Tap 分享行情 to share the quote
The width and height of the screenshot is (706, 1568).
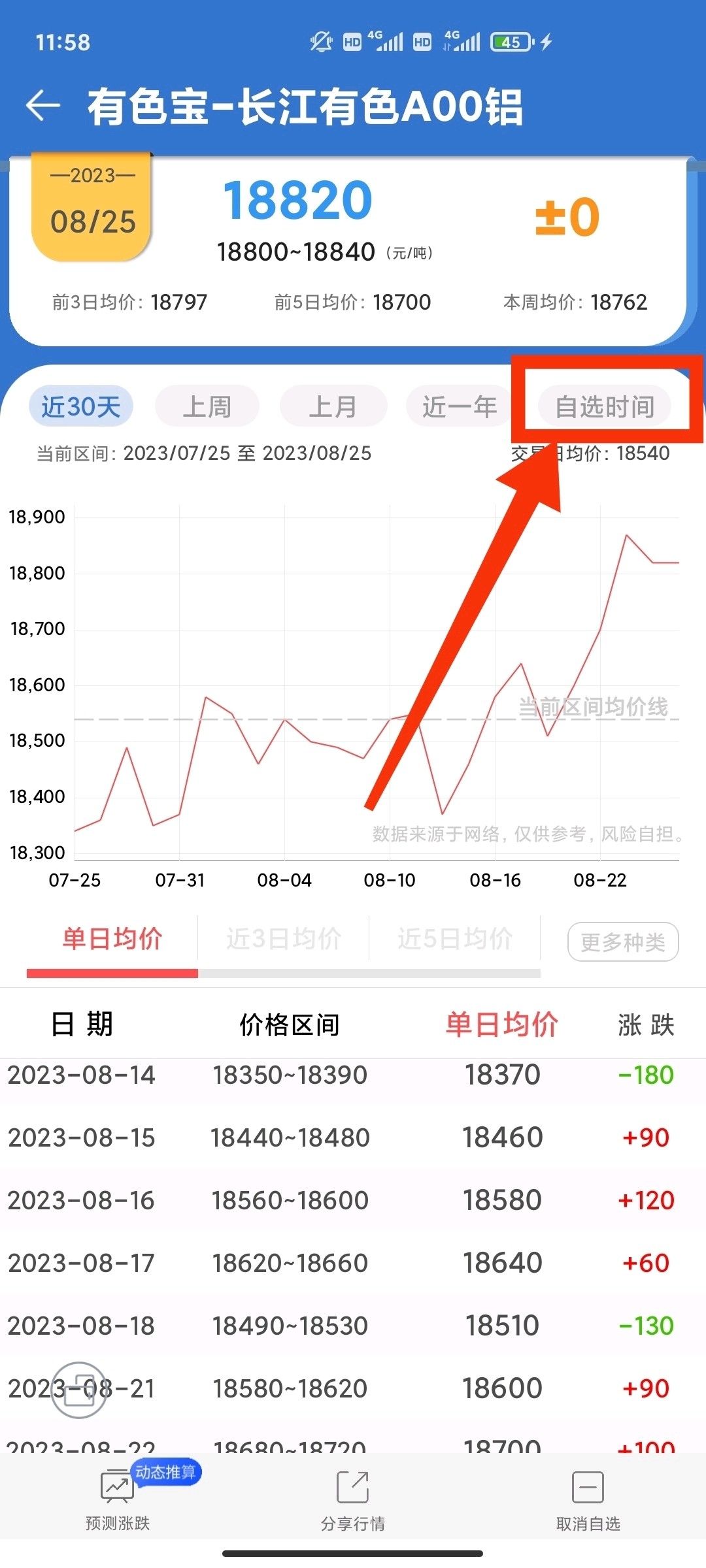point(353,1499)
